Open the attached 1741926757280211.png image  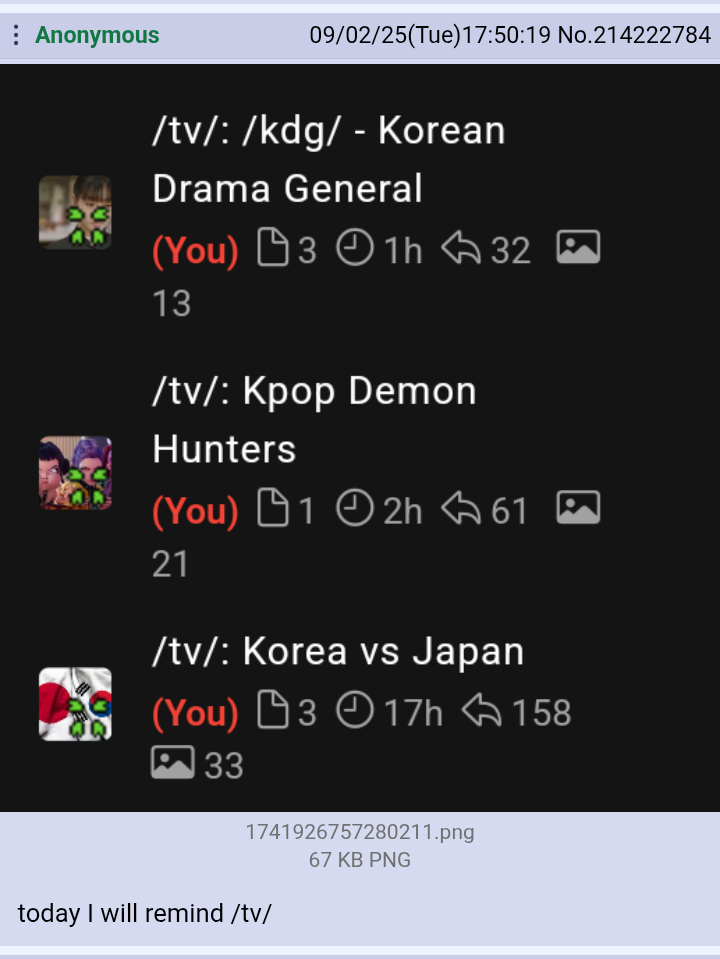click(x=360, y=438)
